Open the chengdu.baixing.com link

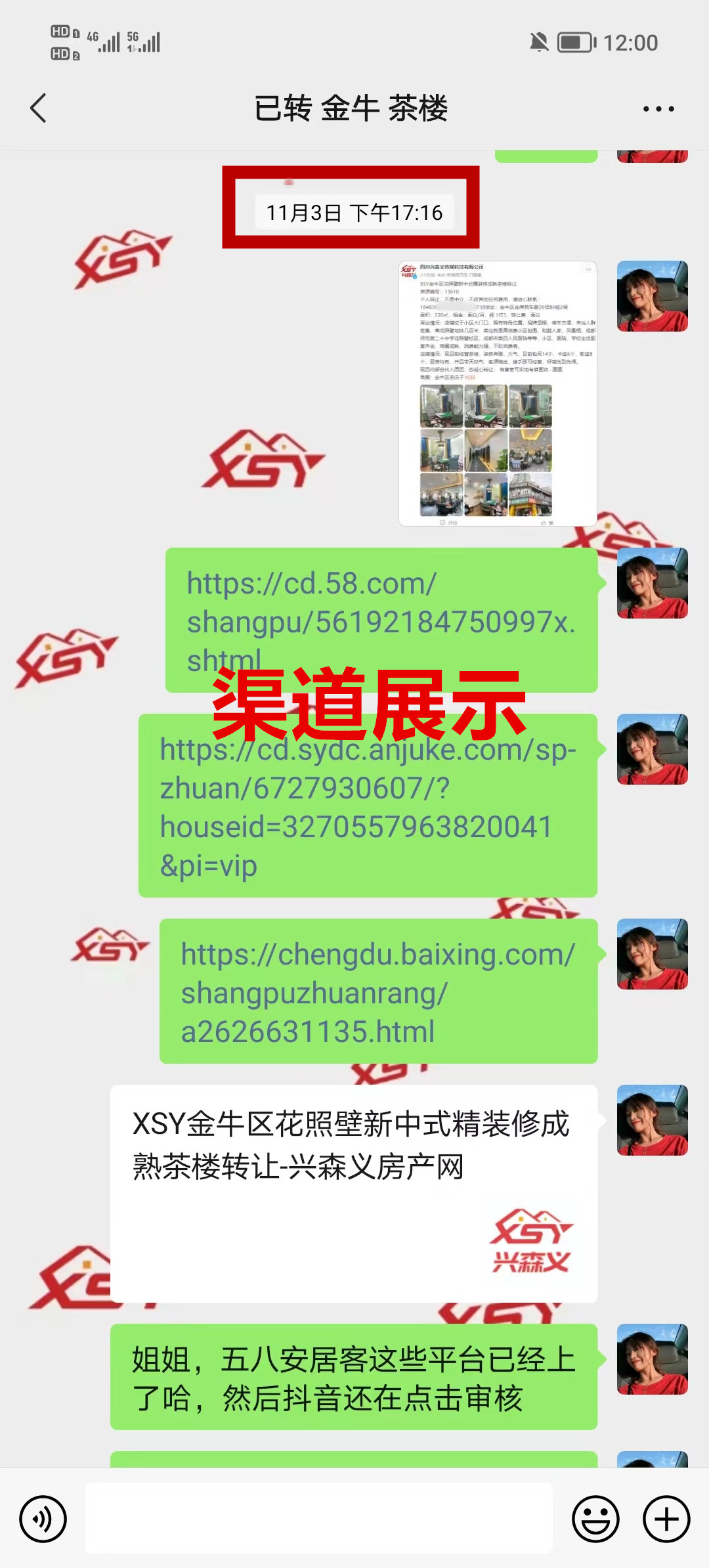coord(378,991)
